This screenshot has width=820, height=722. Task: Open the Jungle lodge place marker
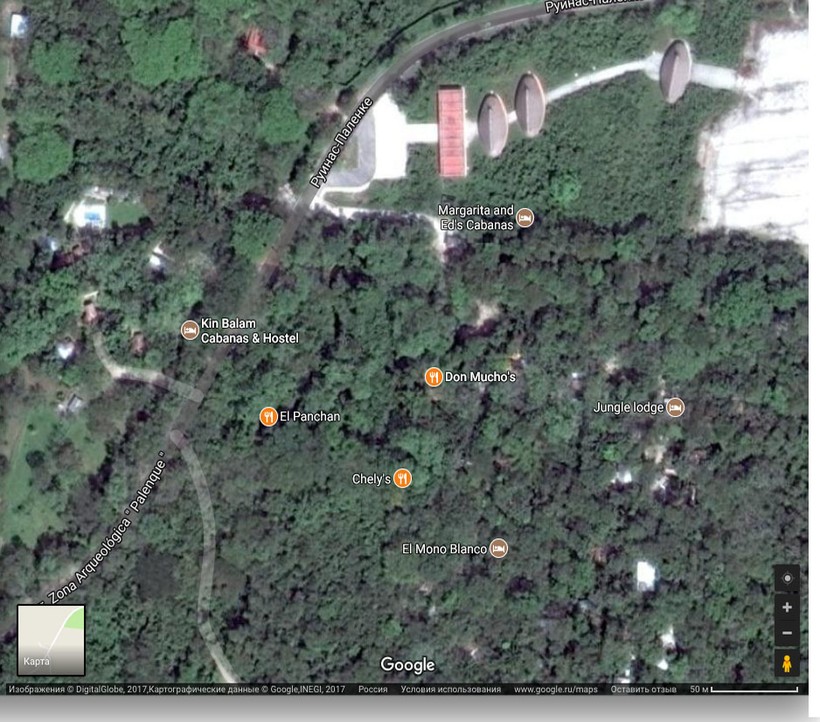tap(675, 407)
